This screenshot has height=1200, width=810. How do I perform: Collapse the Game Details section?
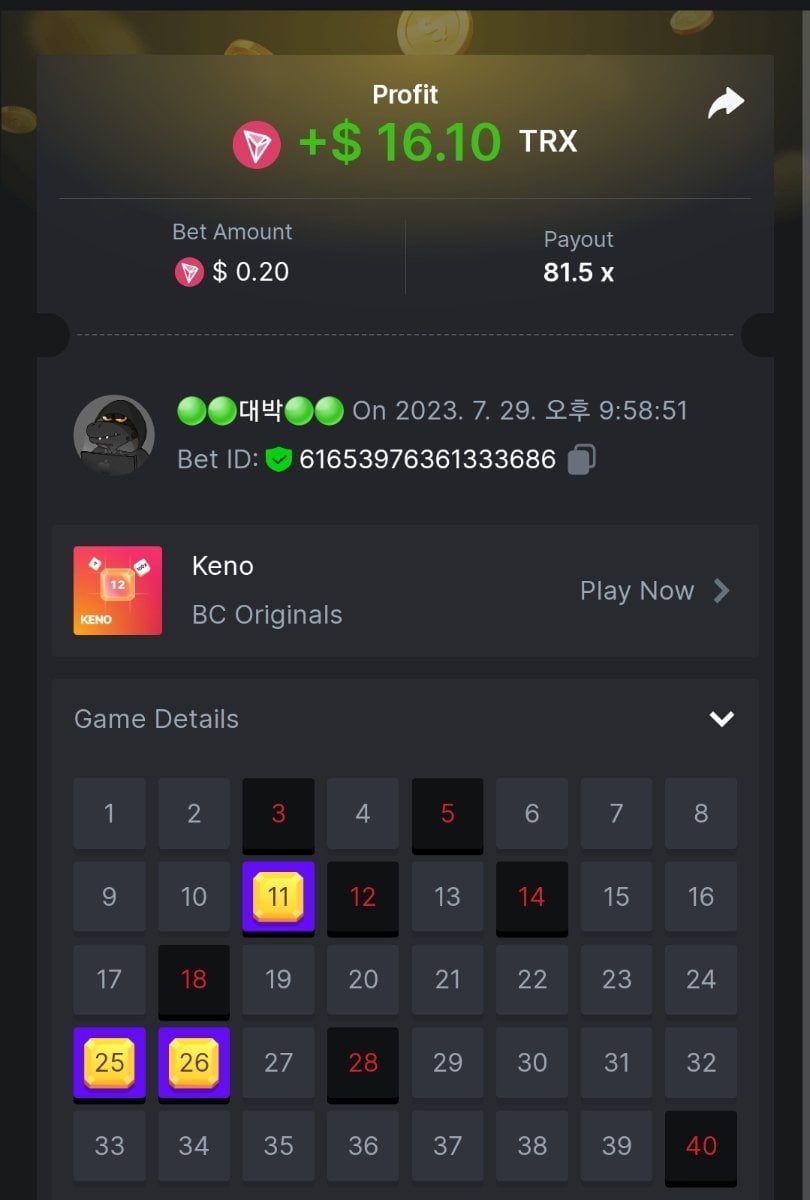click(721, 719)
